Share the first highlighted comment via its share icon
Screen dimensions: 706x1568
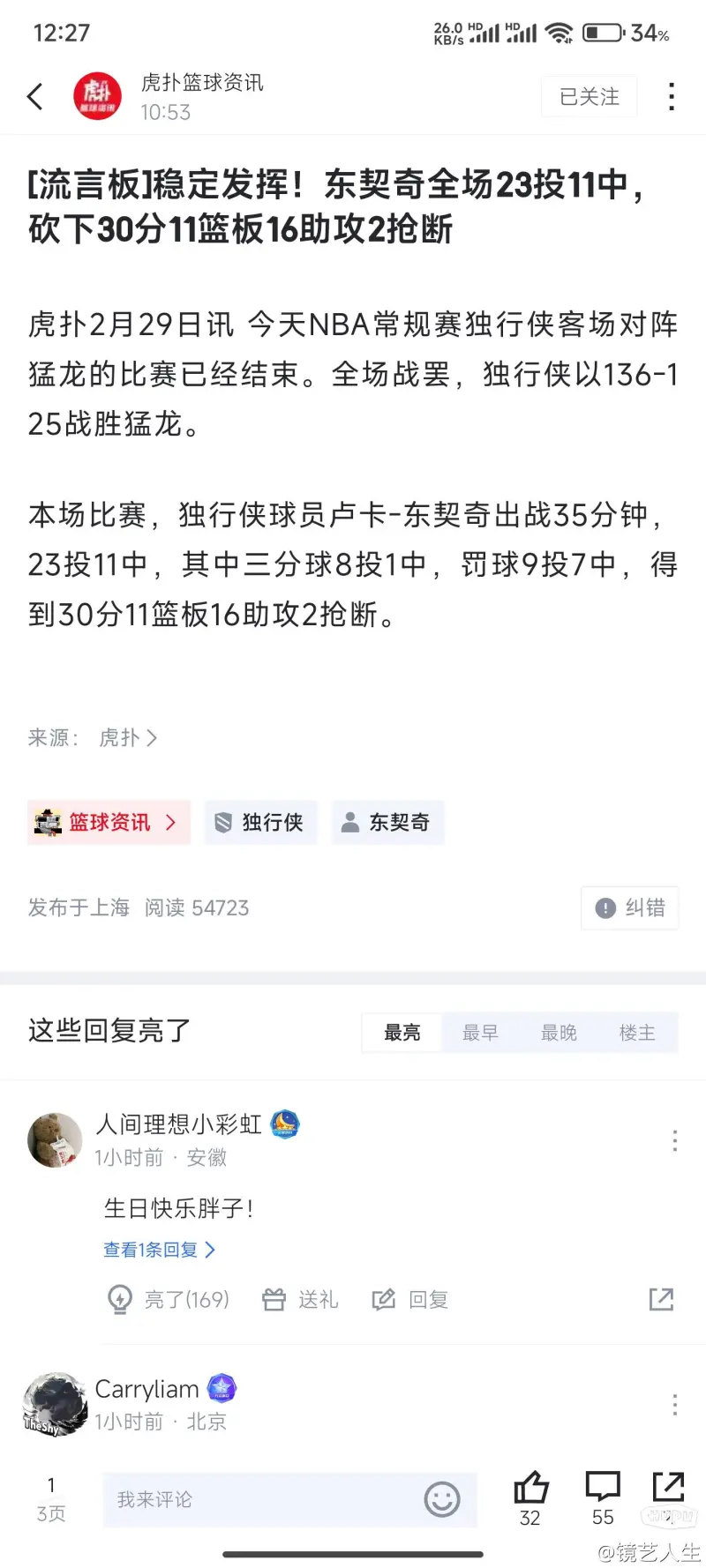[661, 1298]
